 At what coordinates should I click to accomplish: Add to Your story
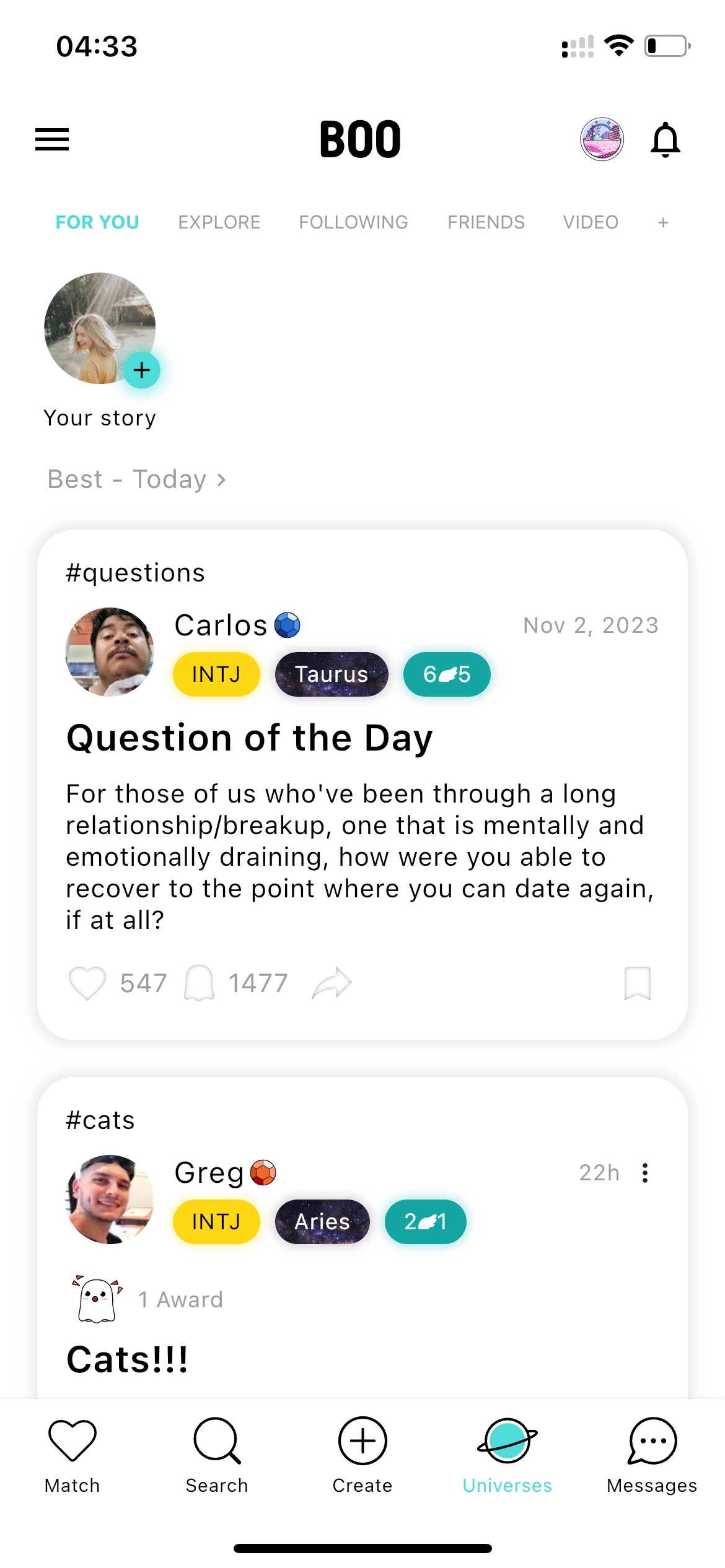[142, 370]
